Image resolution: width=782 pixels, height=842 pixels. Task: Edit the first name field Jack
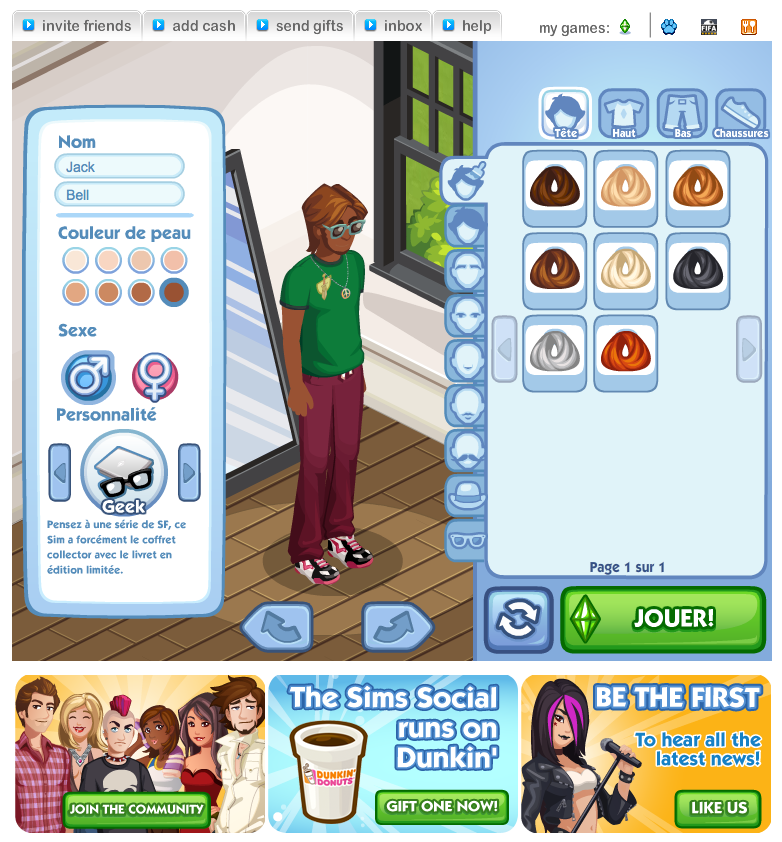click(x=119, y=167)
